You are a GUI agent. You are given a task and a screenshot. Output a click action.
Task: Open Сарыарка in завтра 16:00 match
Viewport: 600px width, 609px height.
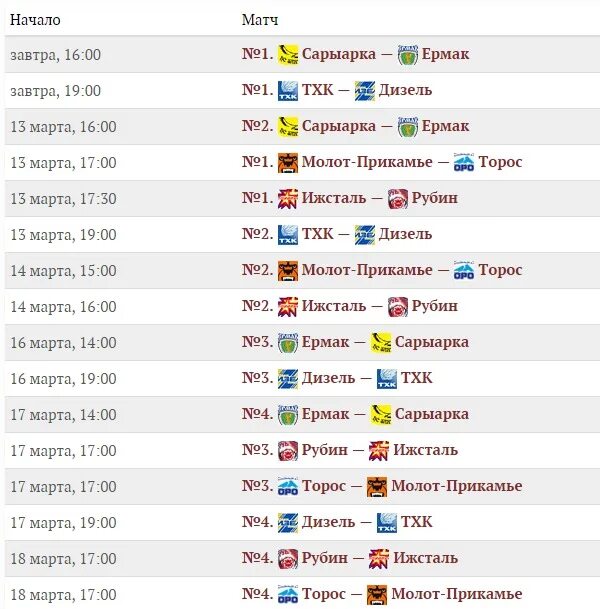coord(339,54)
